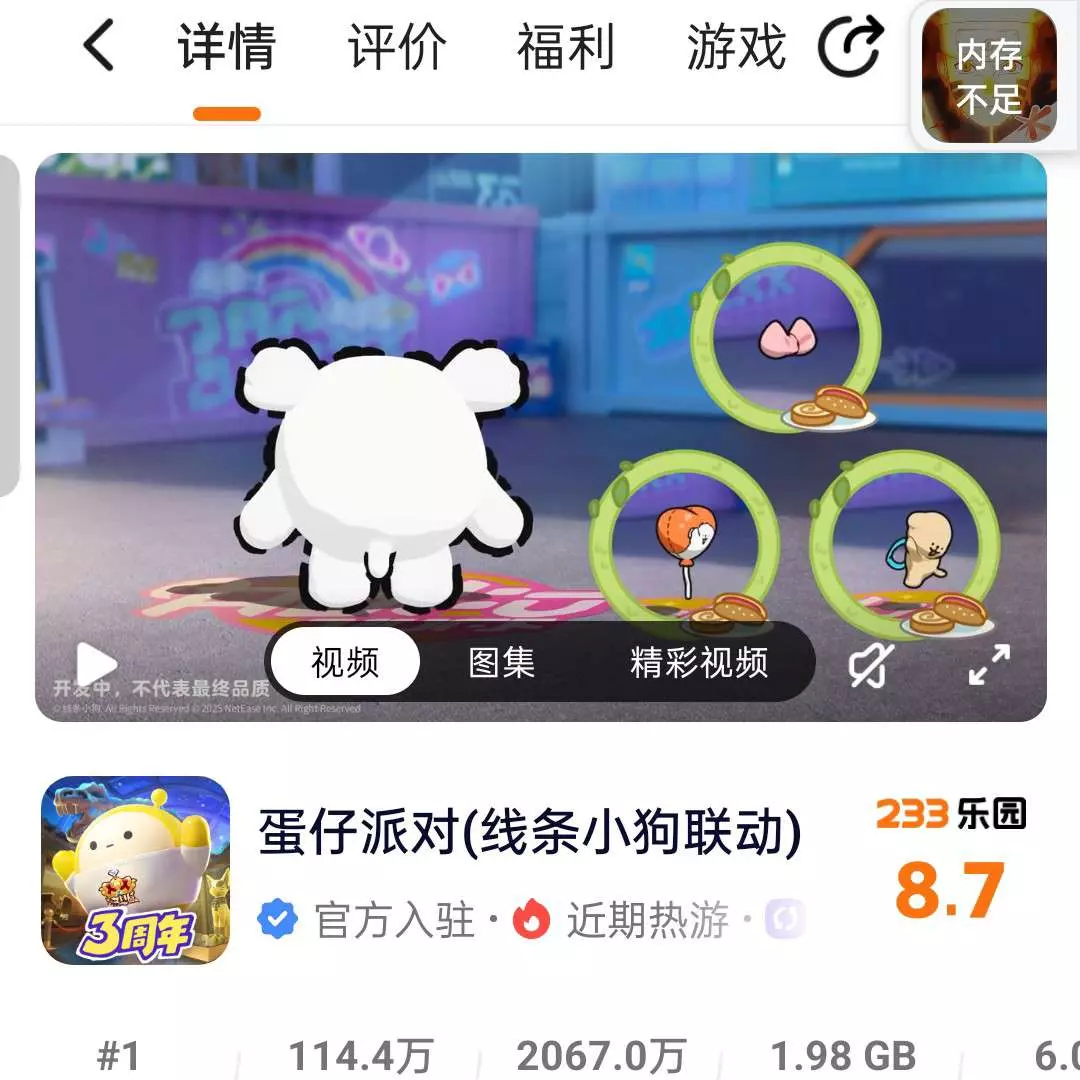Viewport: 1080px width, 1080px height.
Task: Select the 游戏 tab
Action: pyautogui.click(x=736, y=47)
